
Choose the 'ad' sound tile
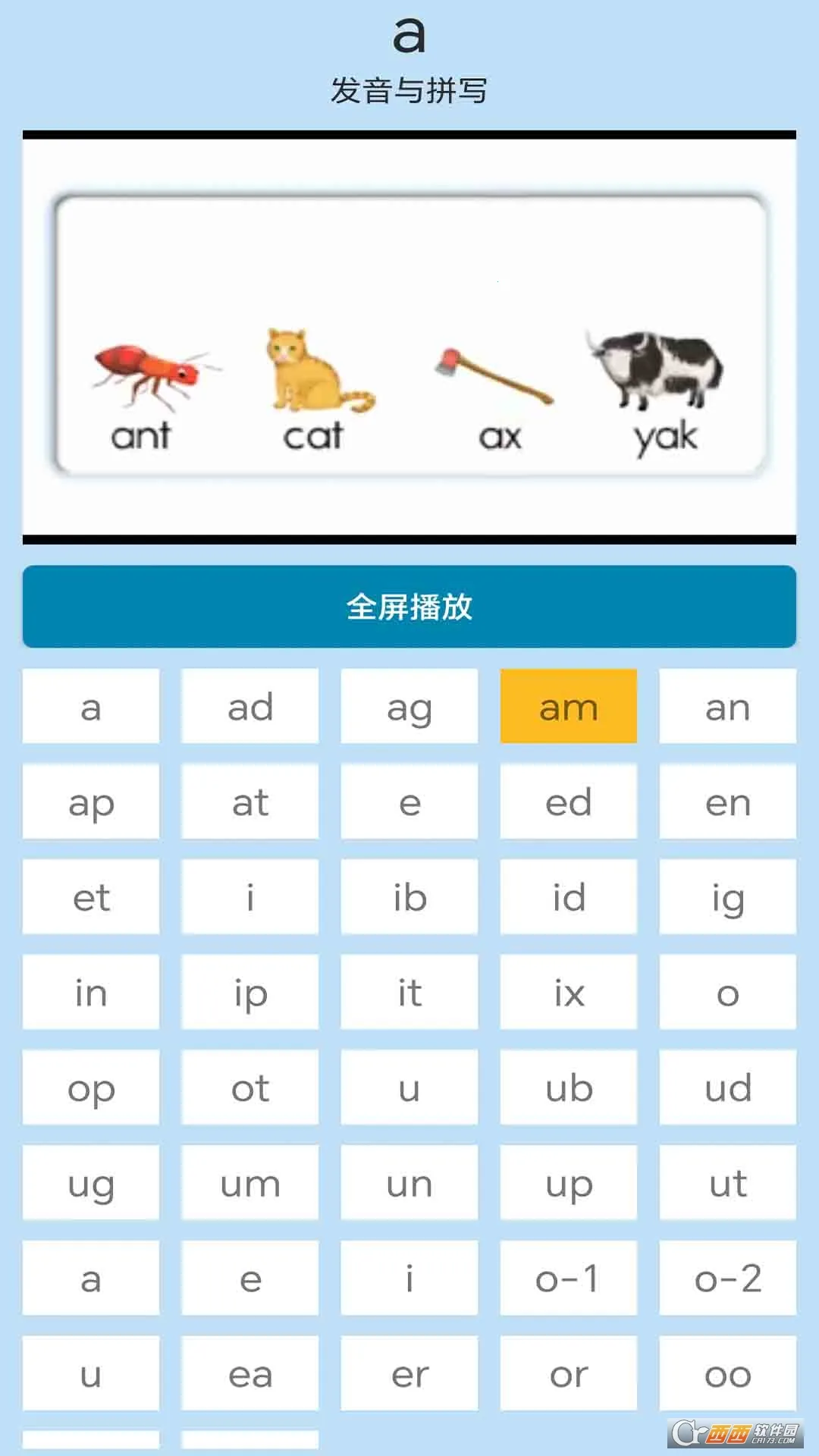coord(250,706)
